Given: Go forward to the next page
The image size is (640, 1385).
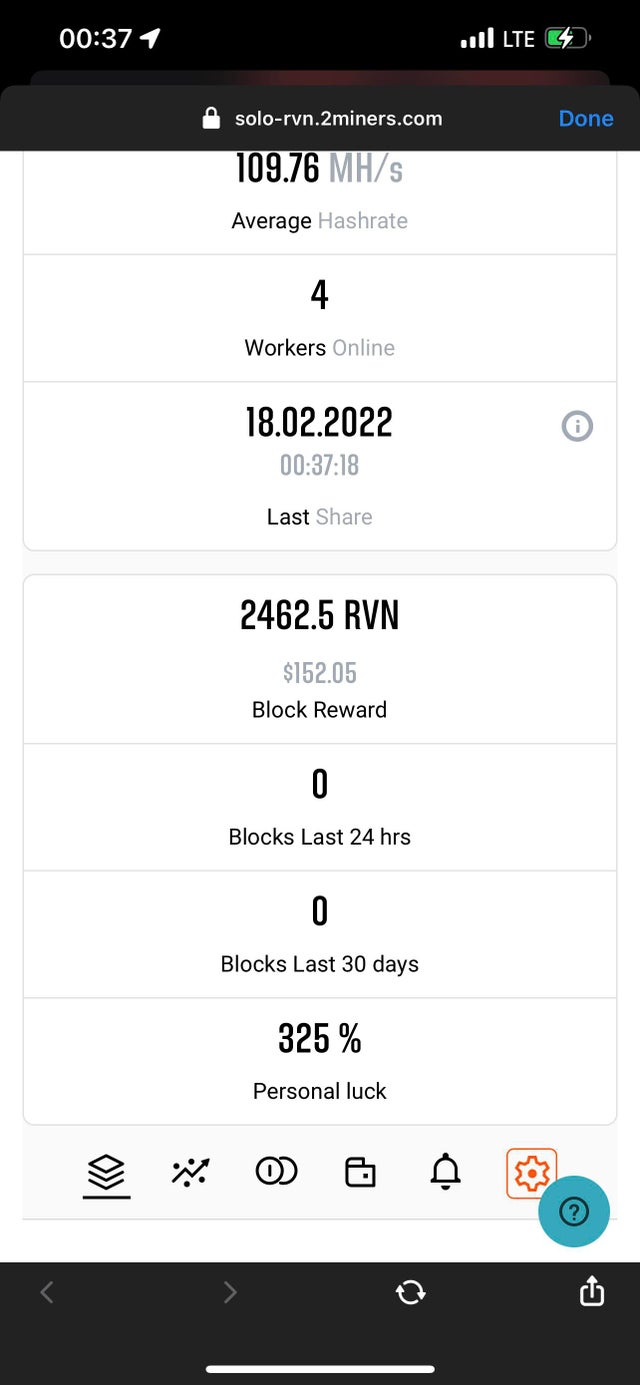Looking at the screenshot, I should (230, 1292).
